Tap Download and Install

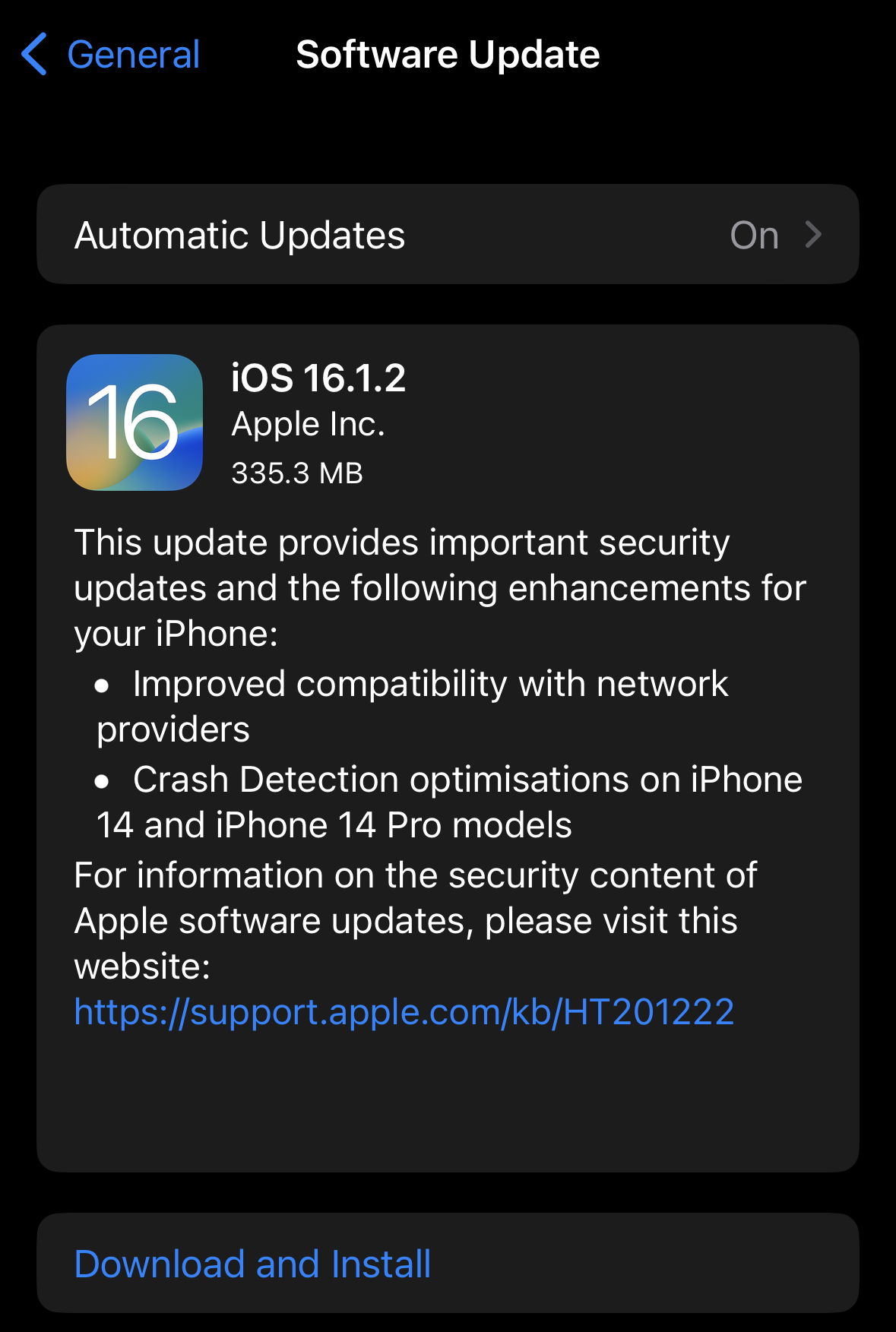coord(253,1264)
